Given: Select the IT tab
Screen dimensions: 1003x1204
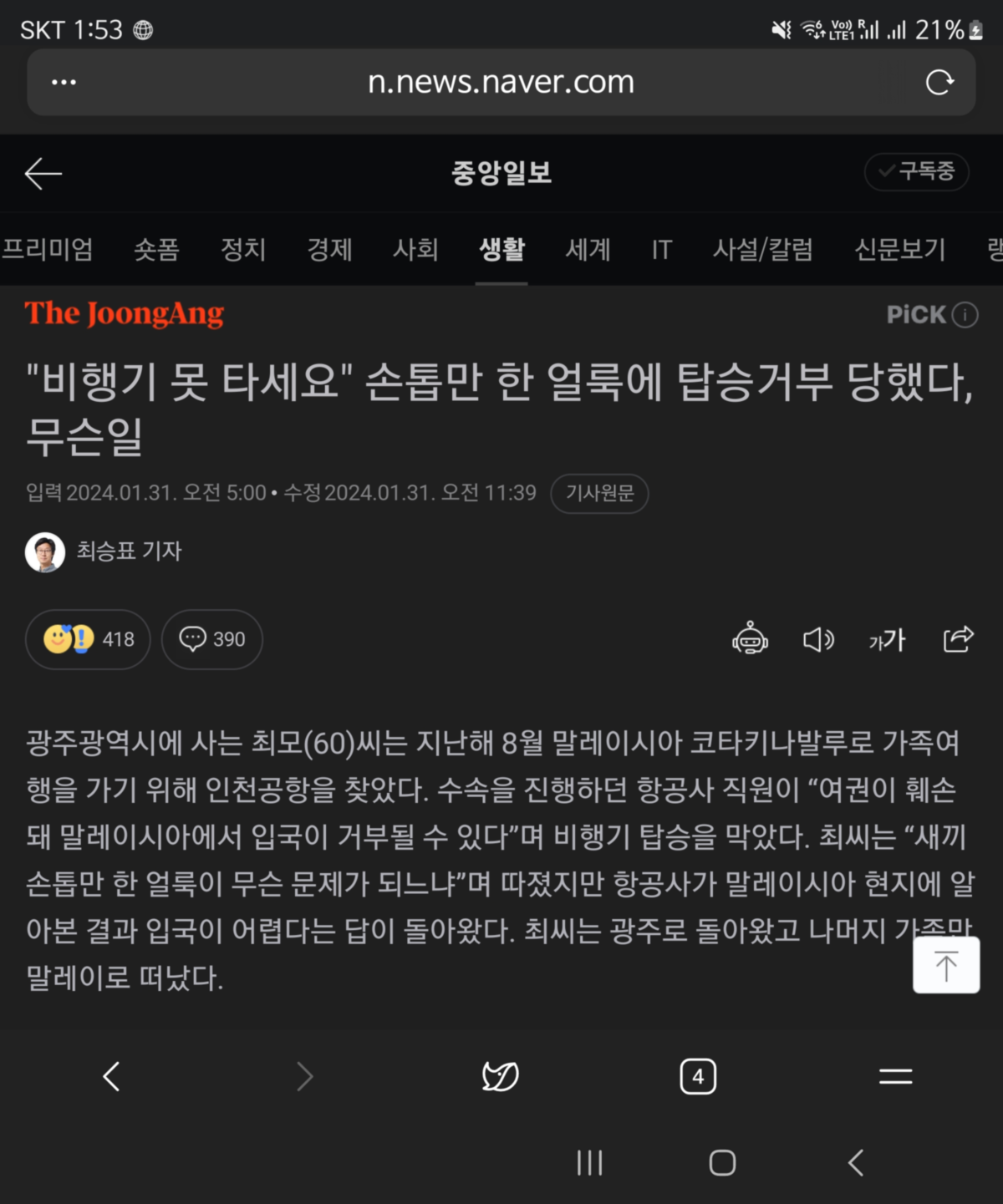Looking at the screenshot, I should tap(661, 249).
